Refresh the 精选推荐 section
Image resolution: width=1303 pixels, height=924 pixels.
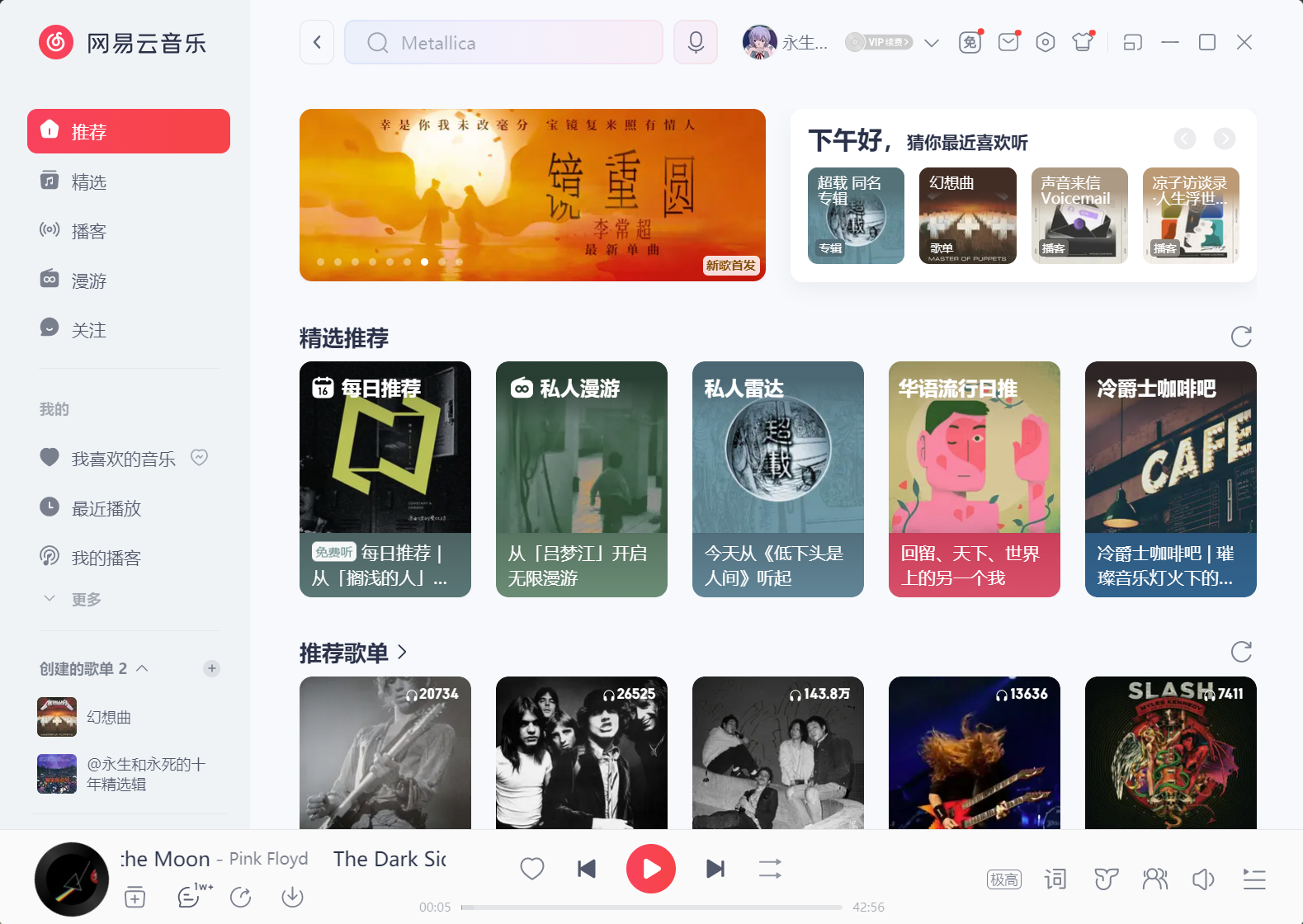(x=1240, y=337)
